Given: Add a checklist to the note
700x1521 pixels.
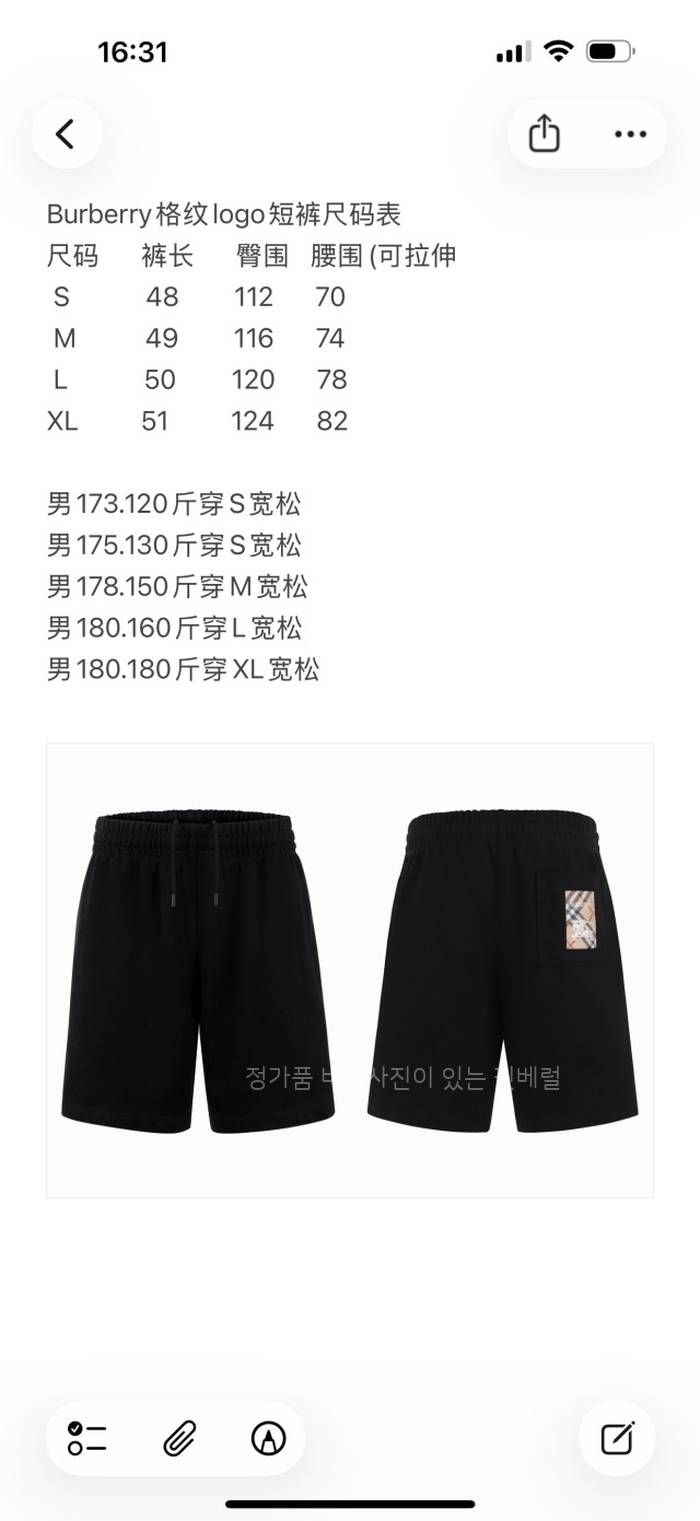Looking at the screenshot, I should click(88, 1438).
